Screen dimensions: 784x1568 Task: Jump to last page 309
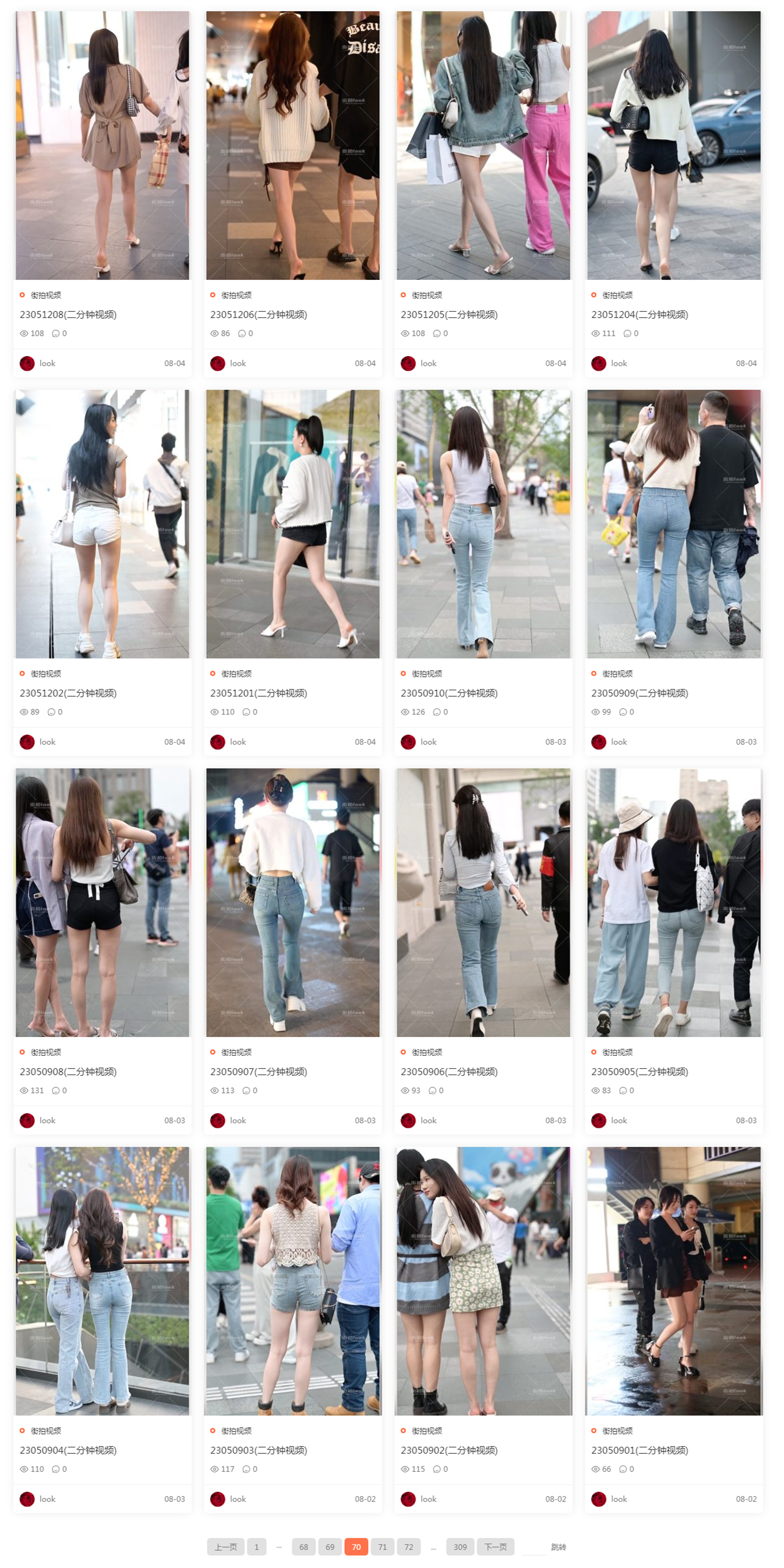[x=460, y=1547]
